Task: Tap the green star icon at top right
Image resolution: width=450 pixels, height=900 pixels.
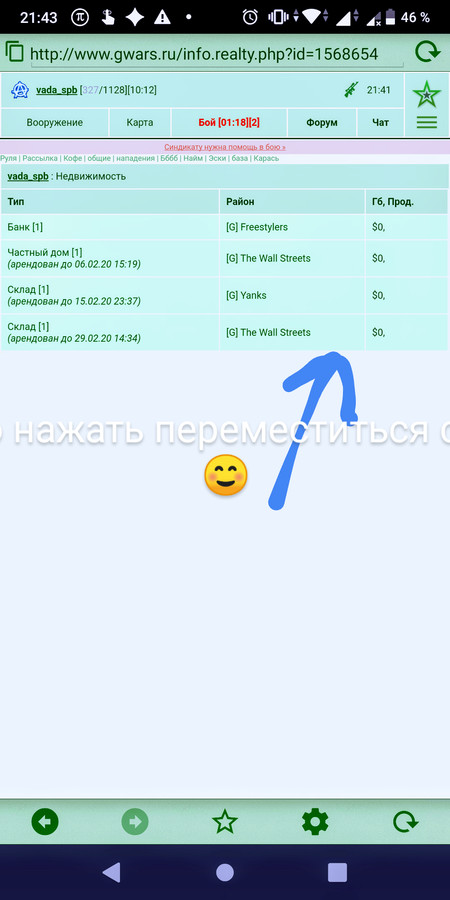Action: (426, 94)
